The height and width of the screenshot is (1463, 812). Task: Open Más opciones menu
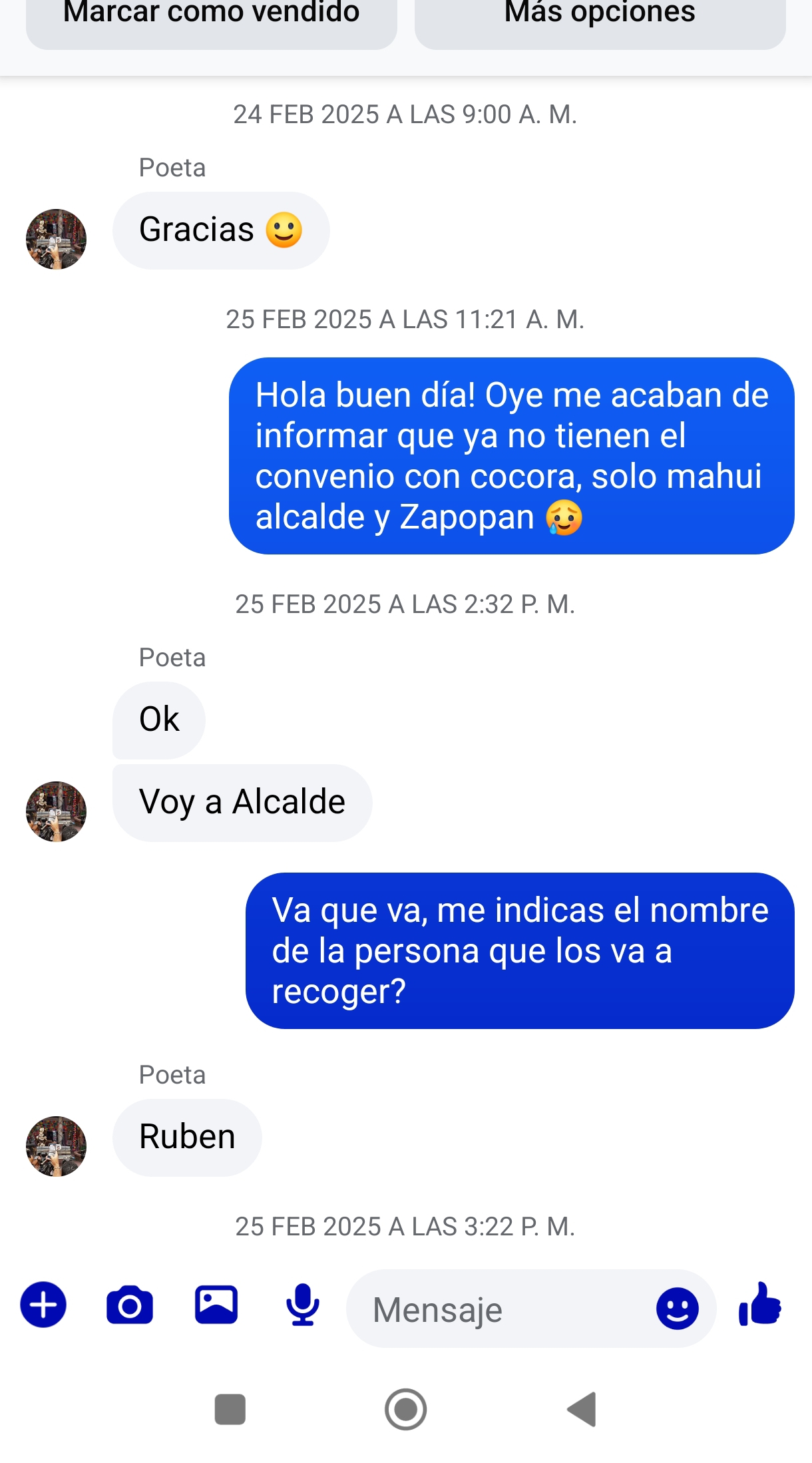coord(600,20)
